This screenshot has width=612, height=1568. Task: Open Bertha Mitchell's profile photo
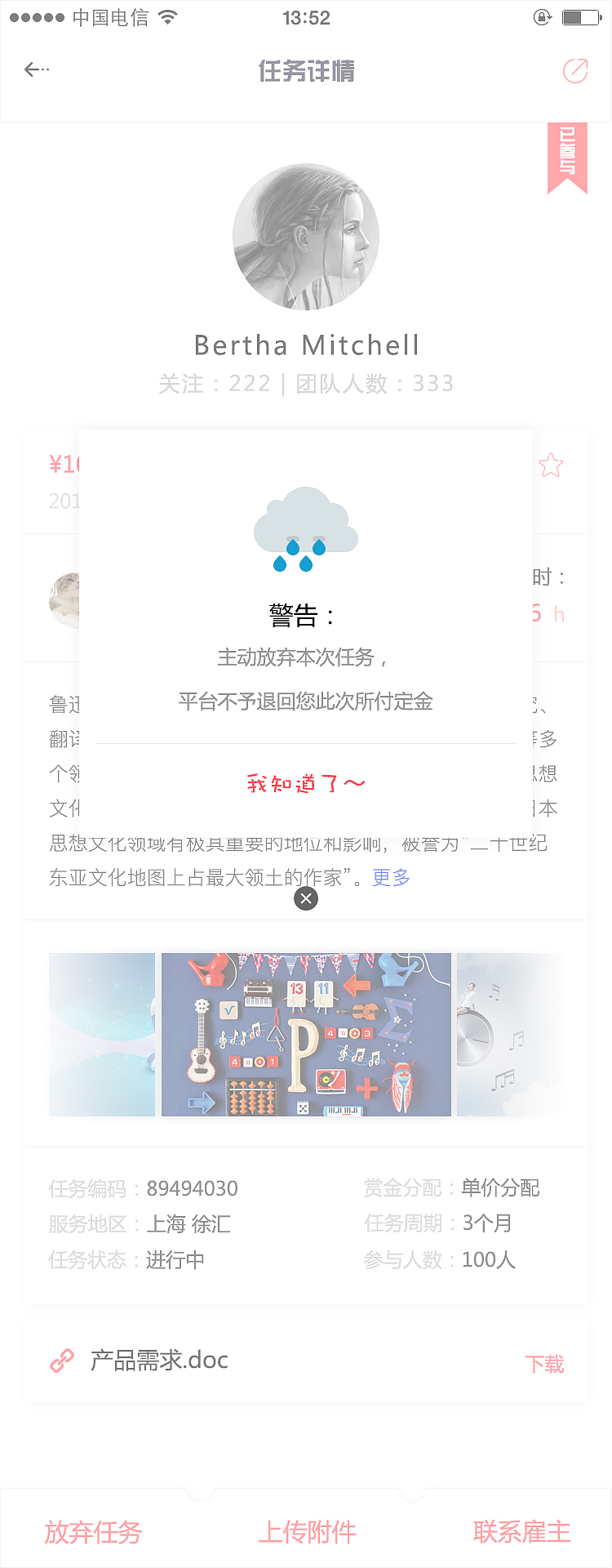click(306, 237)
